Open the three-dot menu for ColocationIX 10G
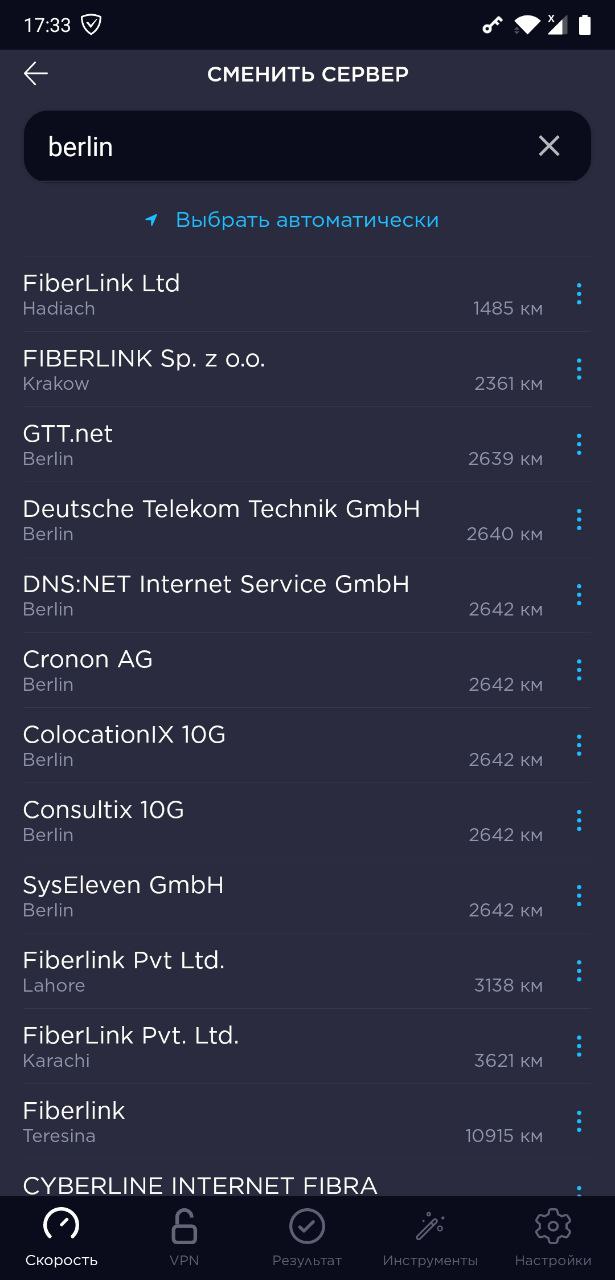615x1280 pixels. (x=579, y=745)
